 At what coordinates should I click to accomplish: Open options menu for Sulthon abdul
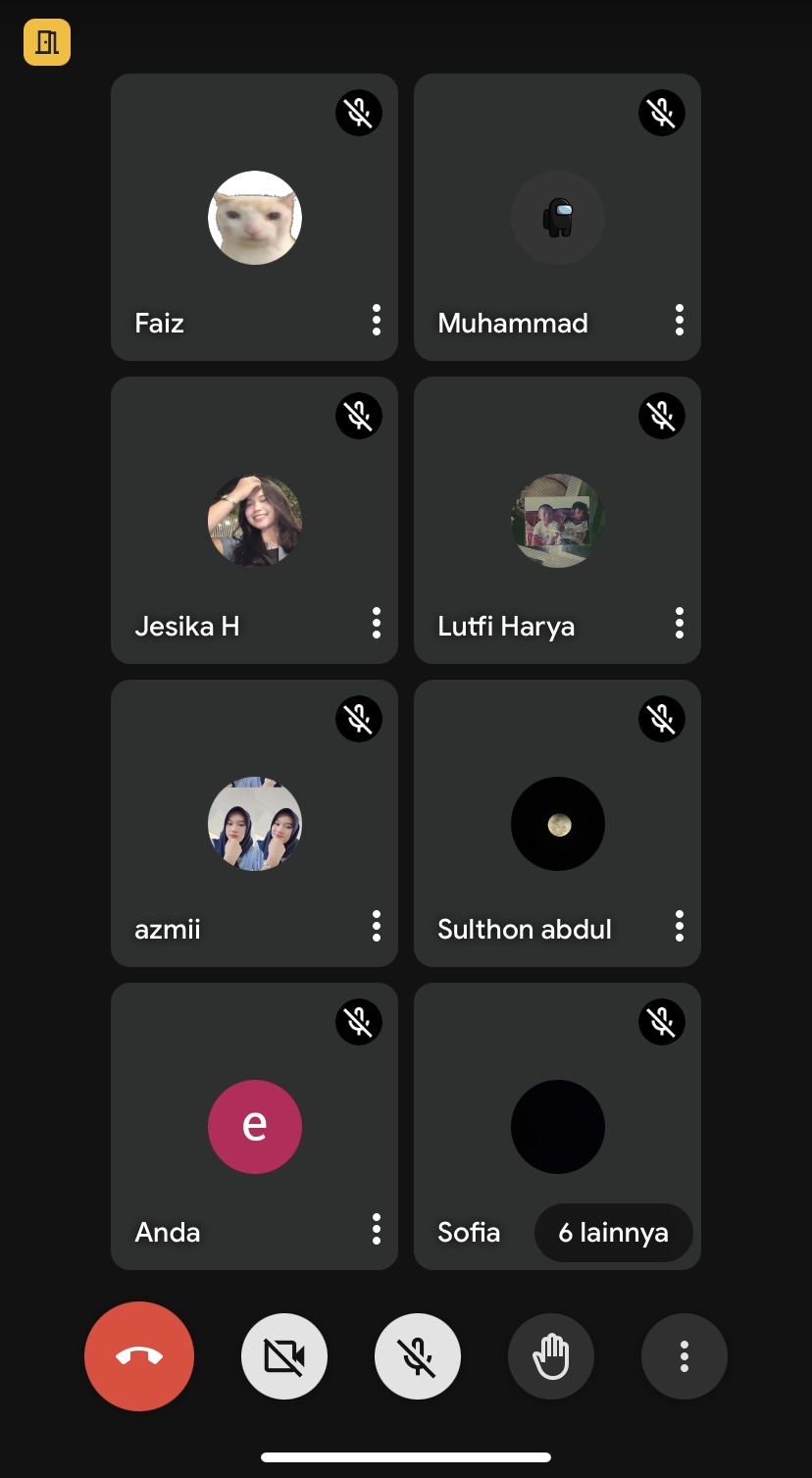tap(679, 927)
